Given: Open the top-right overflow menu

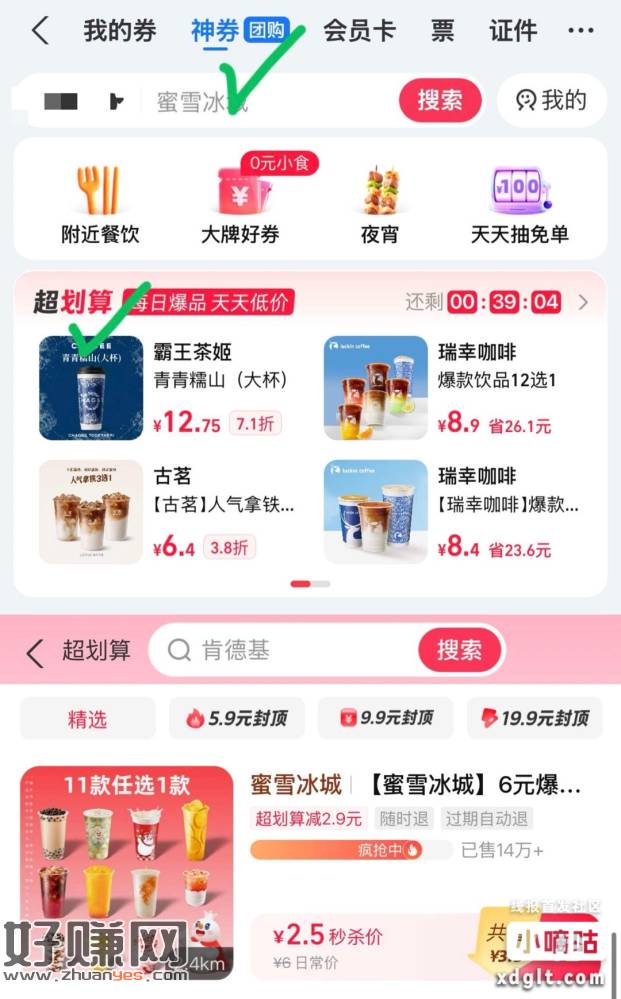Looking at the screenshot, I should click(580, 31).
